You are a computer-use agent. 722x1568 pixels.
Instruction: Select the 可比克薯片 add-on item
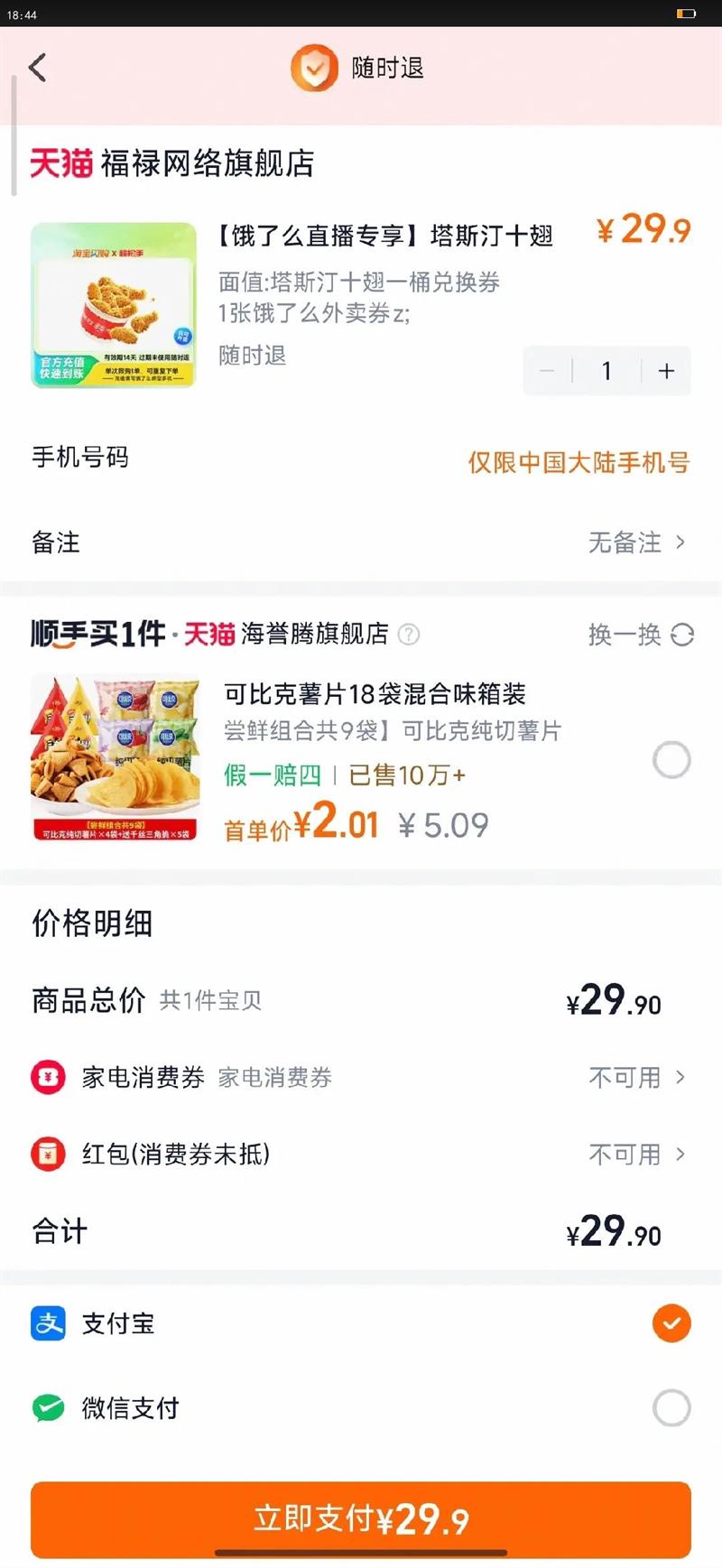[x=671, y=760]
